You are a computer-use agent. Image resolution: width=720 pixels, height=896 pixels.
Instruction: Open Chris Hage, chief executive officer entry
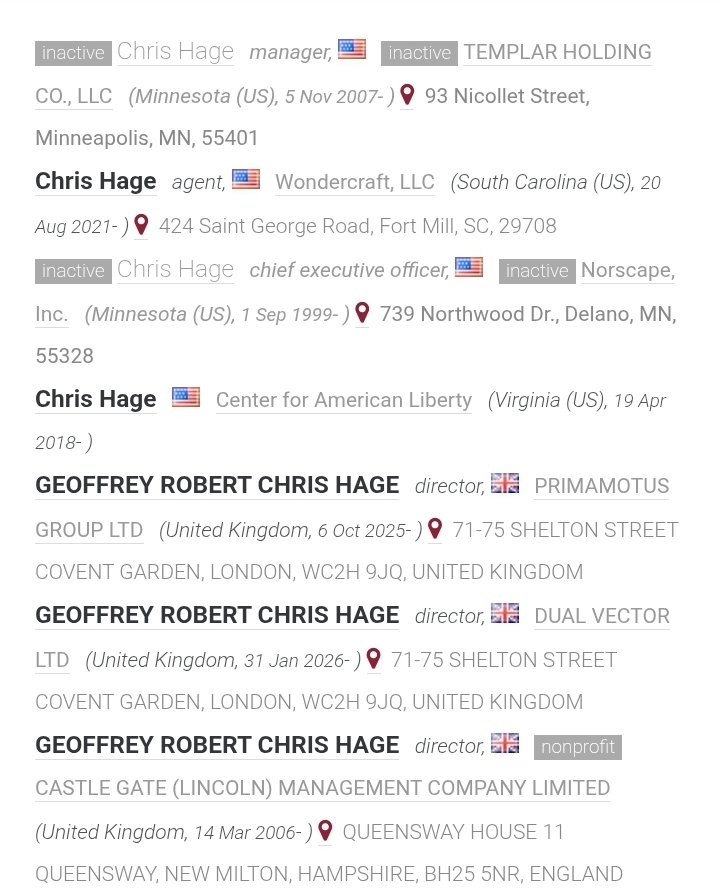[175, 269]
